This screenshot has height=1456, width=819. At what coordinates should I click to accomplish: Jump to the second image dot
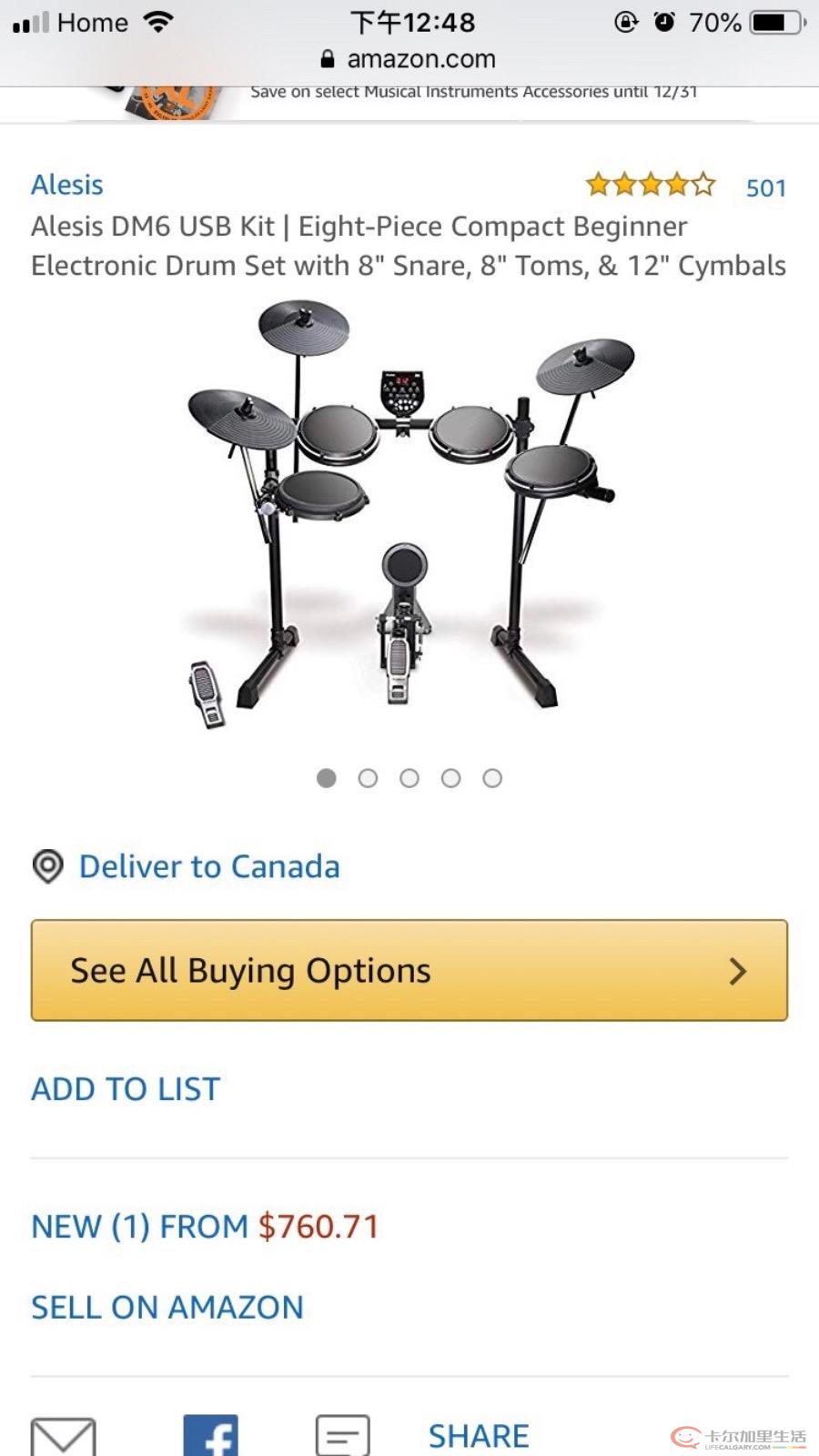(x=368, y=778)
